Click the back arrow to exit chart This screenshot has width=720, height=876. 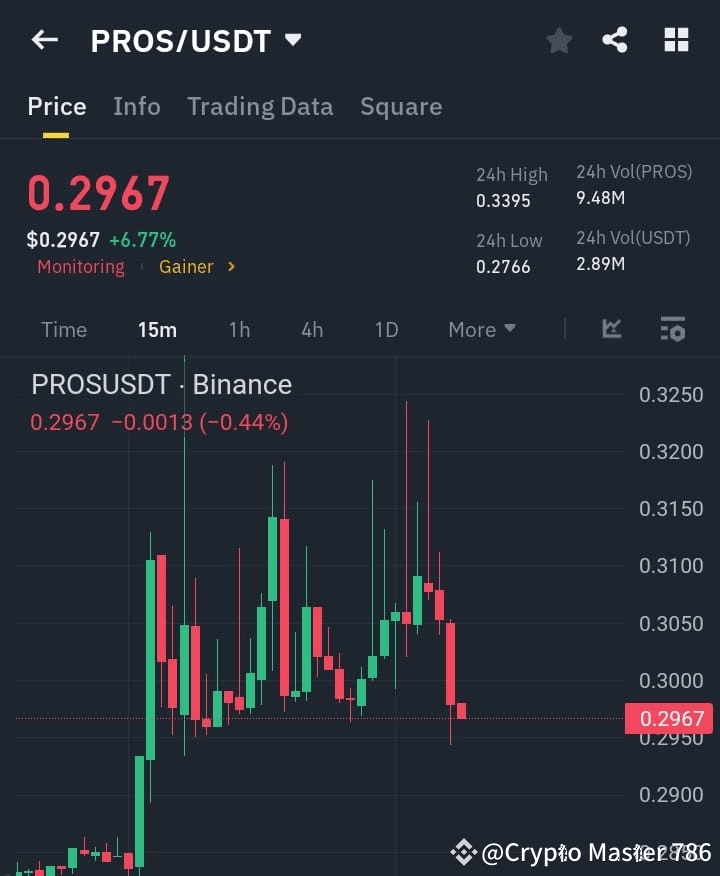[x=42, y=40]
